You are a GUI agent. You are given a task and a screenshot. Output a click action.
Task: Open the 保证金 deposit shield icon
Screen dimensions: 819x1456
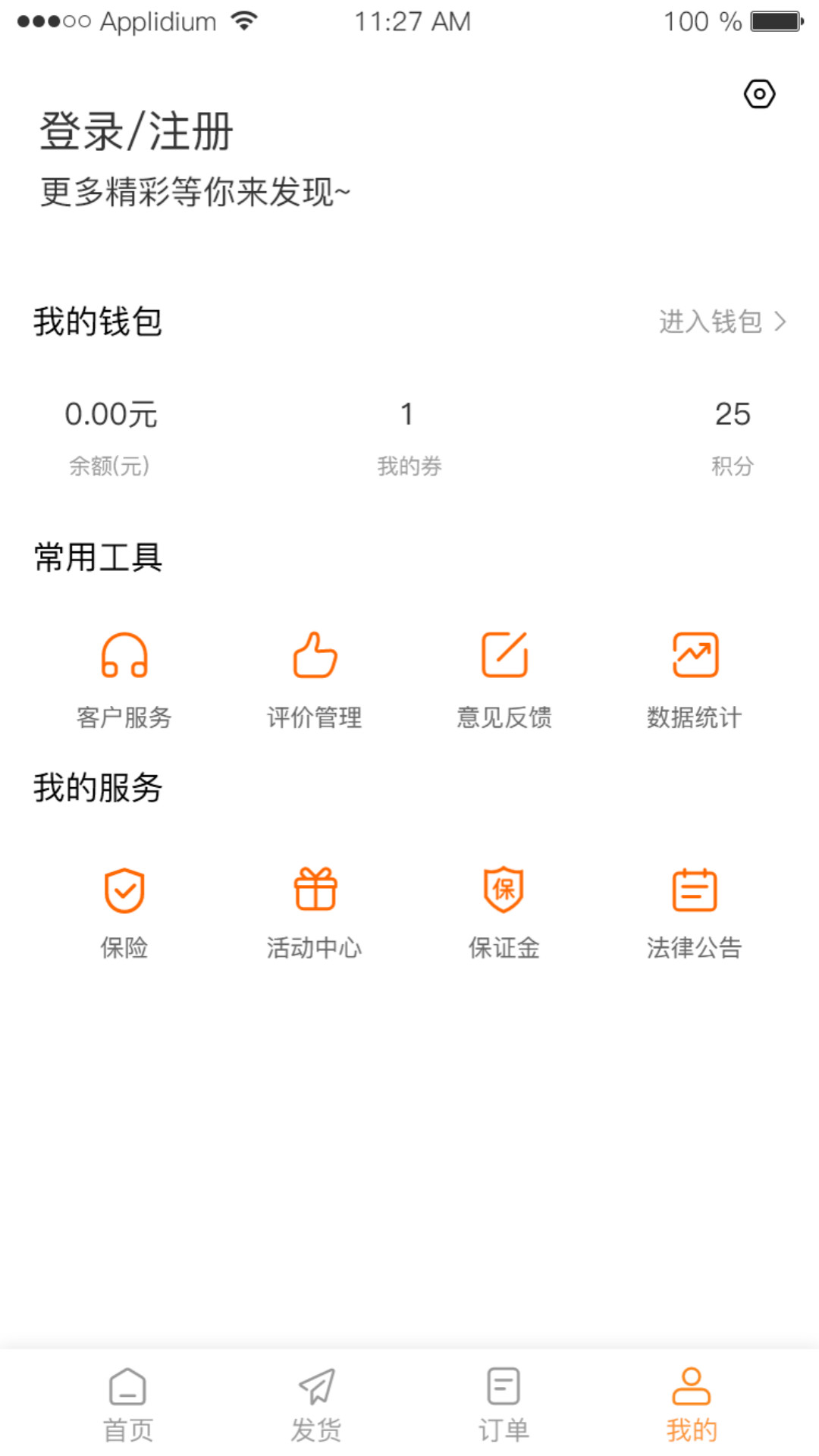pos(504,893)
